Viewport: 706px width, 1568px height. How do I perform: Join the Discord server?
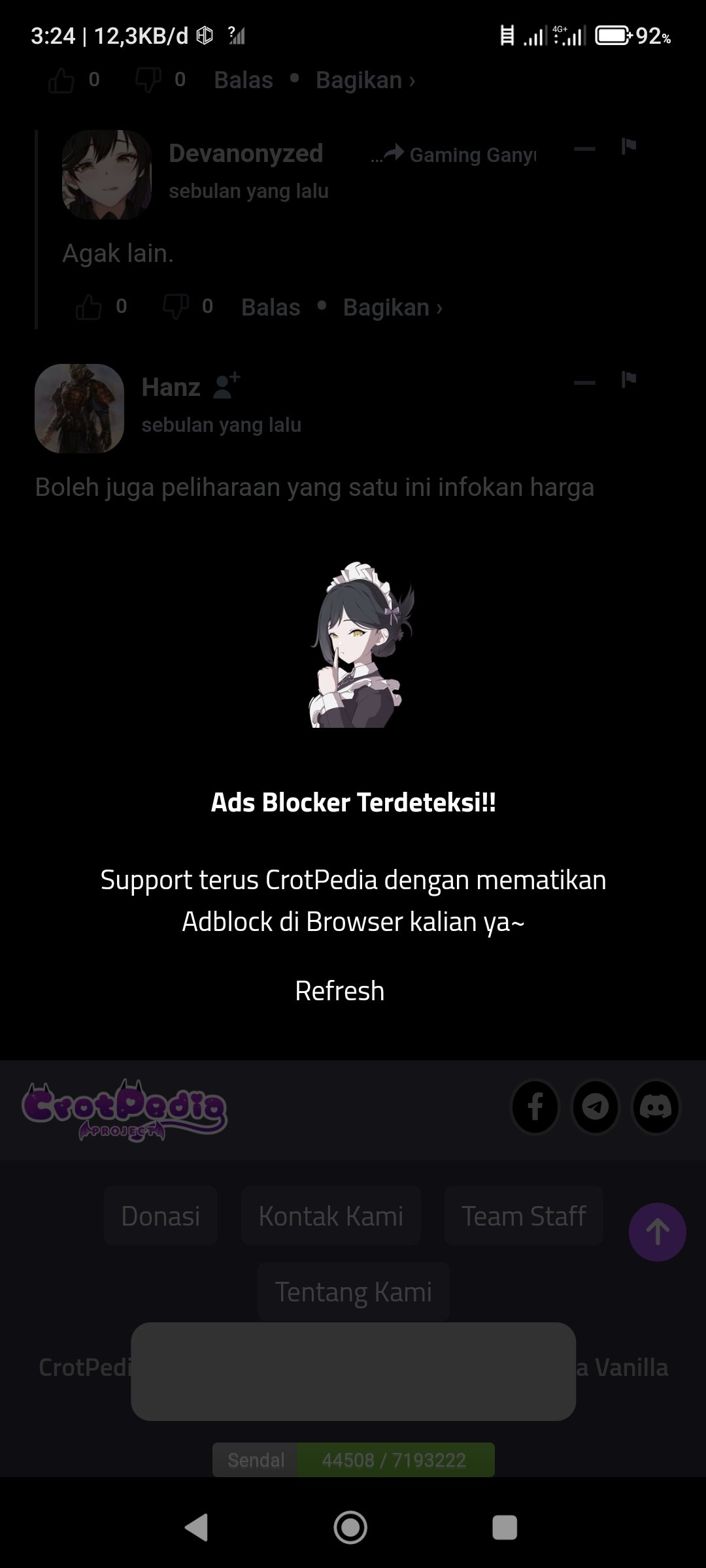[x=656, y=1107]
